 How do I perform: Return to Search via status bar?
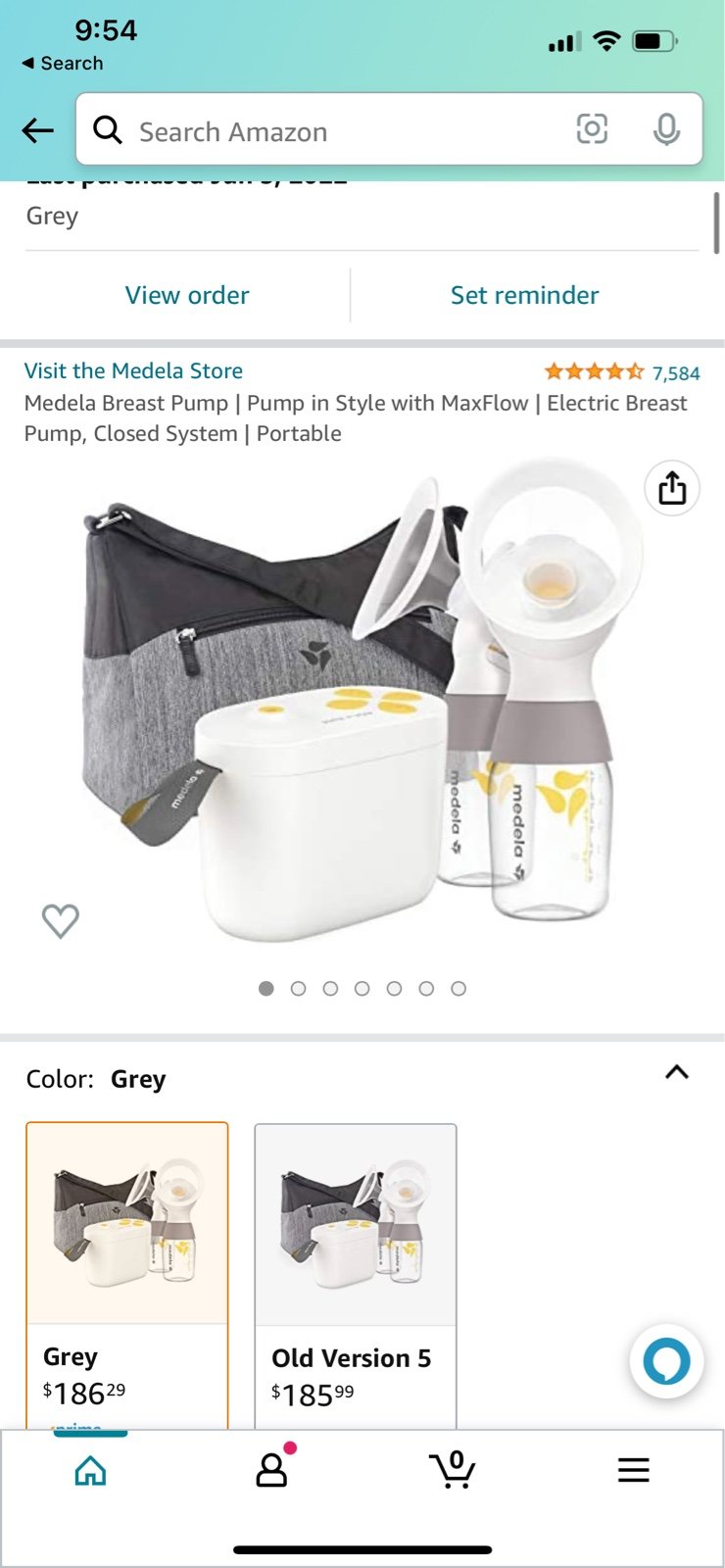pos(63,63)
